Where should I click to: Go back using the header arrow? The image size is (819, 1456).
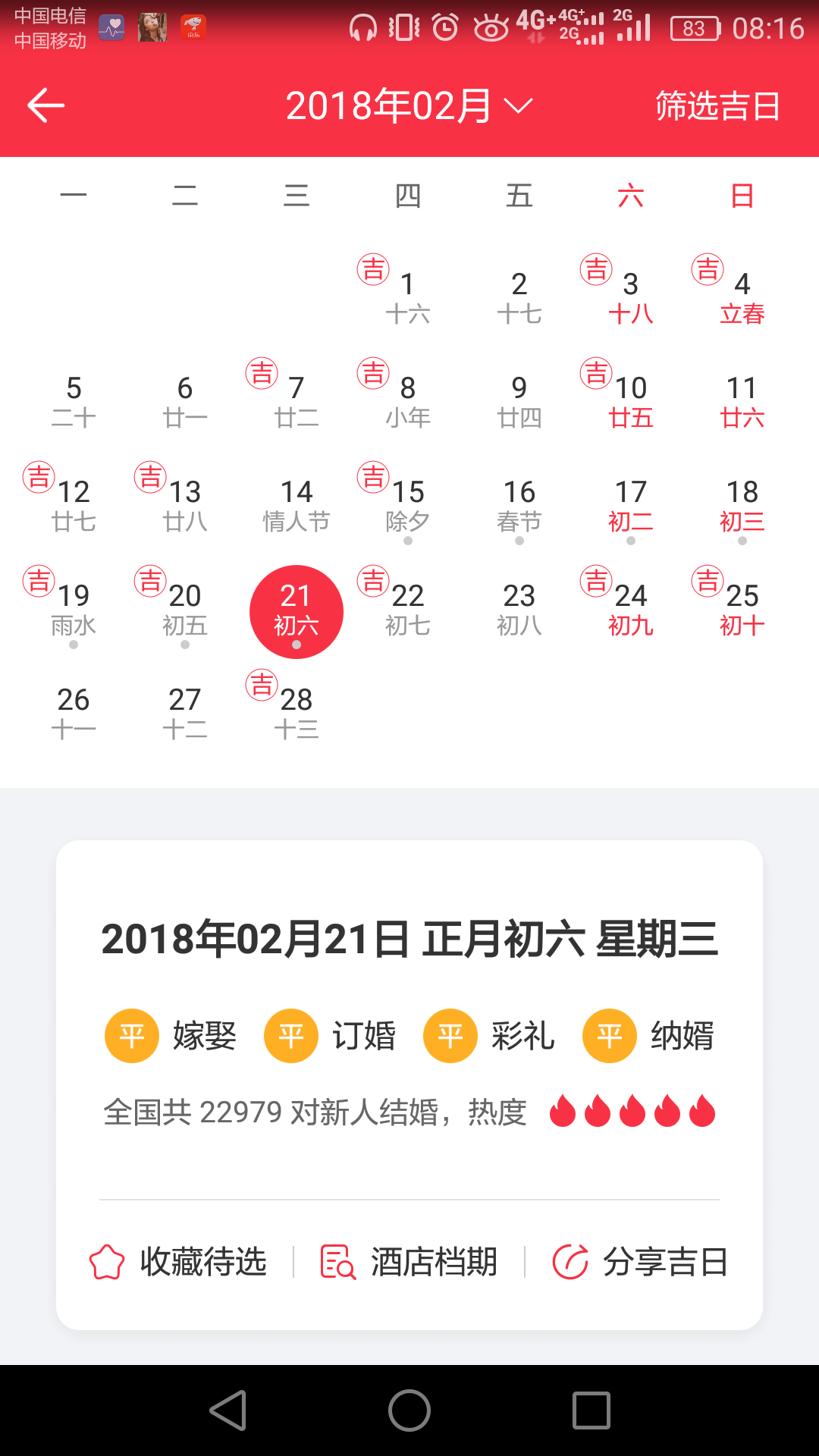pos(46,105)
